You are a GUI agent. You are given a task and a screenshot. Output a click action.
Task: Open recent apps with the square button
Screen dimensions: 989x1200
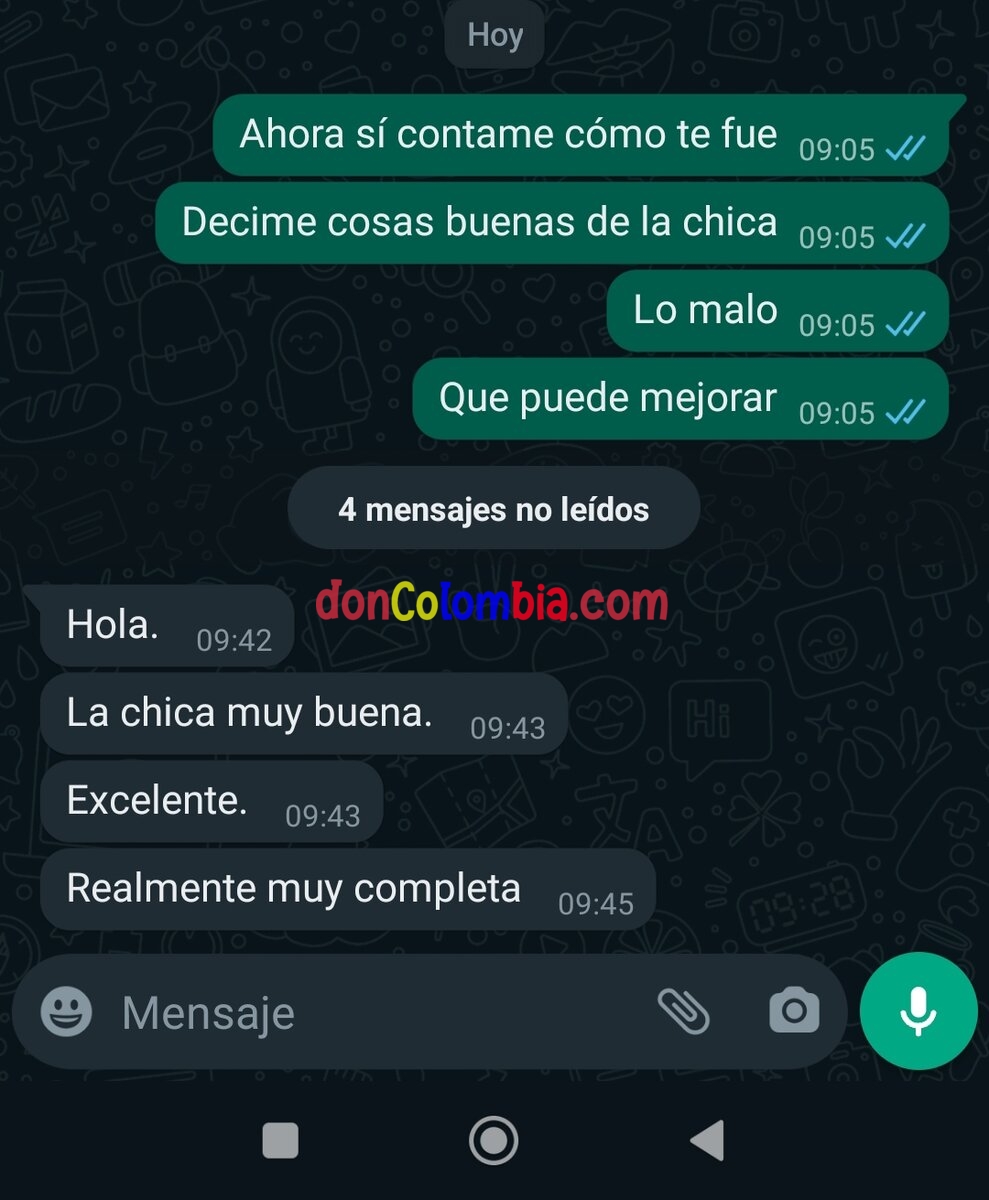click(x=279, y=1138)
